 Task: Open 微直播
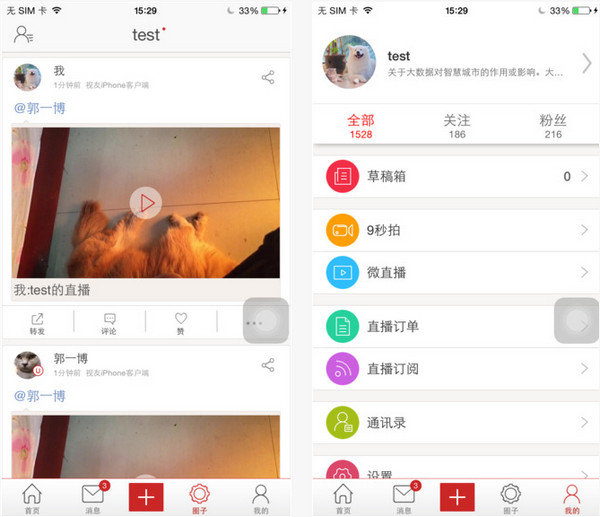click(x=456, y=272)
